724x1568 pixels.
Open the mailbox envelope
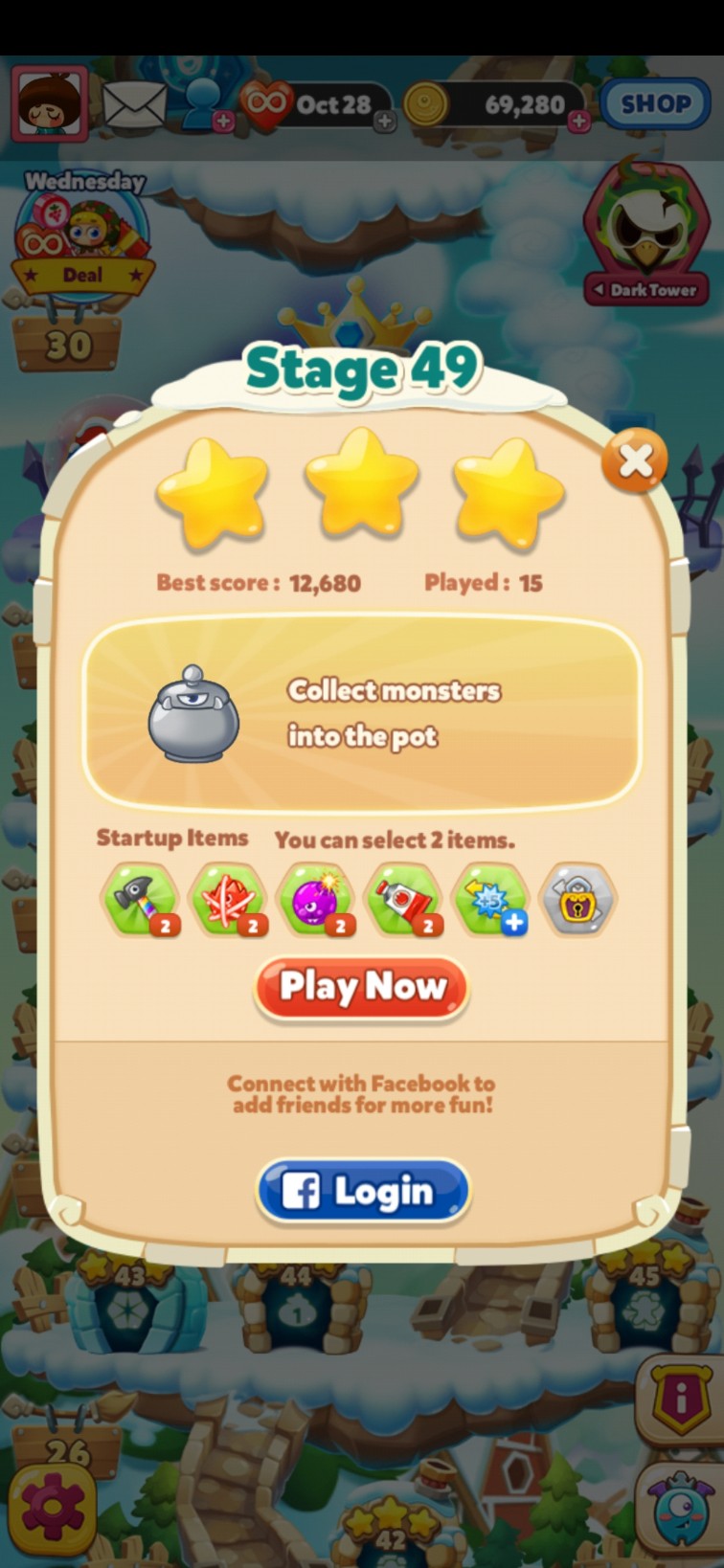[134, 103]
